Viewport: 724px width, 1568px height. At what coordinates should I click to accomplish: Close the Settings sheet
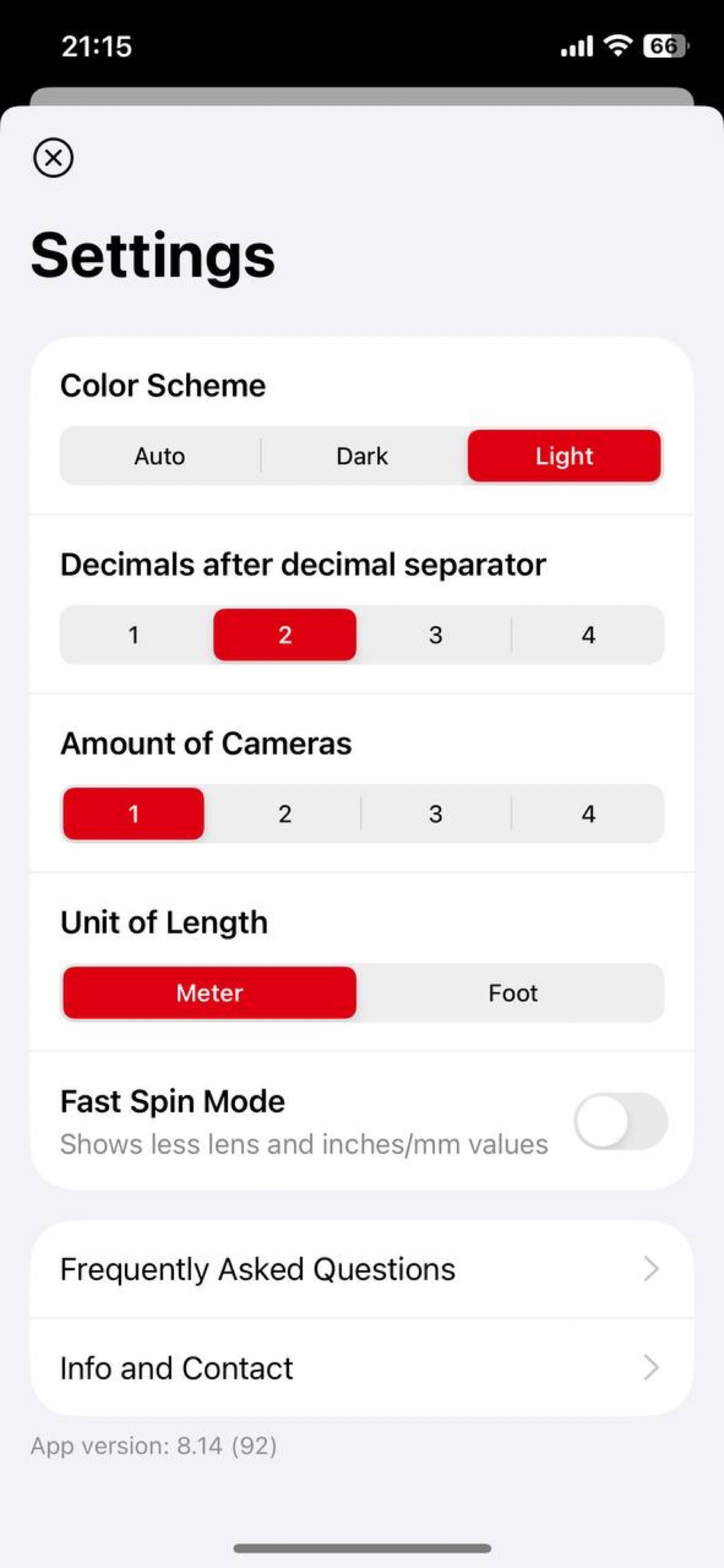[53, 158]
